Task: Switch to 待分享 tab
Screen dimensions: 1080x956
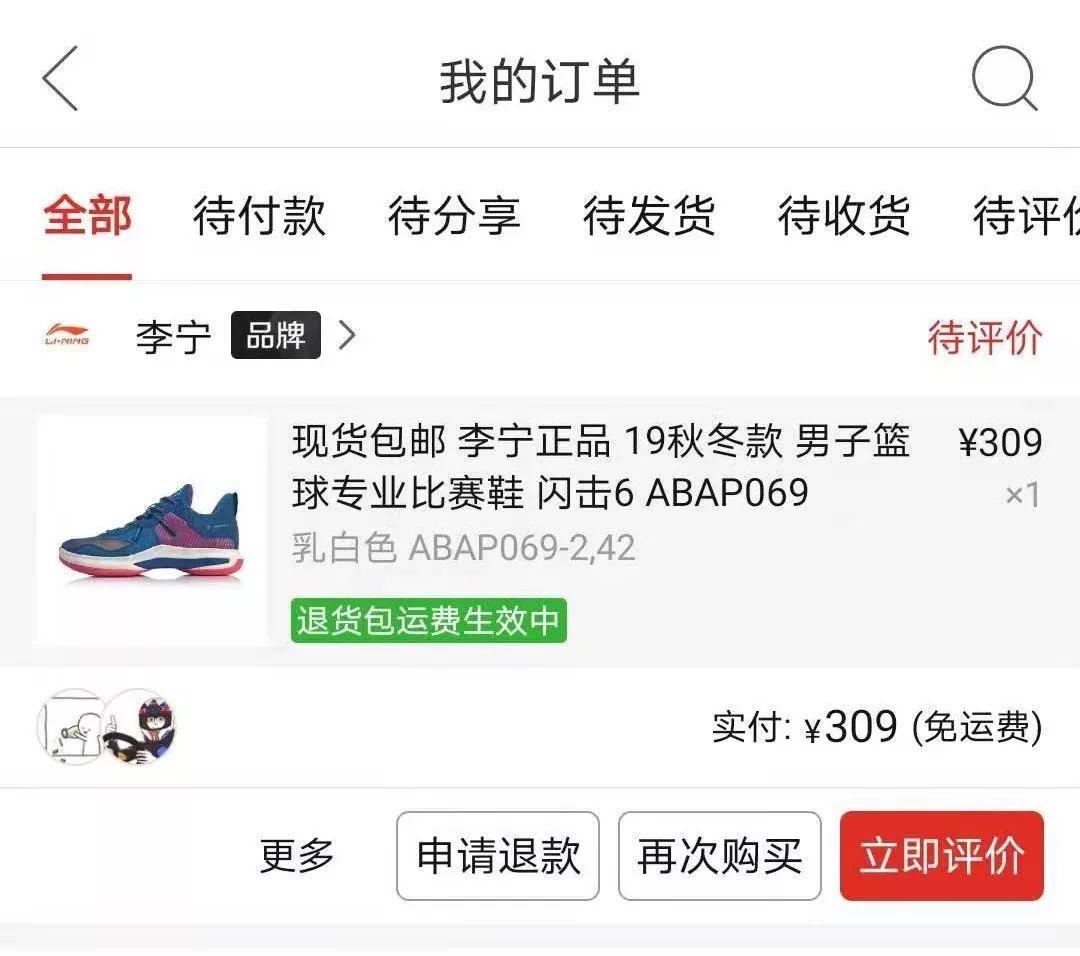Action: 454,216
